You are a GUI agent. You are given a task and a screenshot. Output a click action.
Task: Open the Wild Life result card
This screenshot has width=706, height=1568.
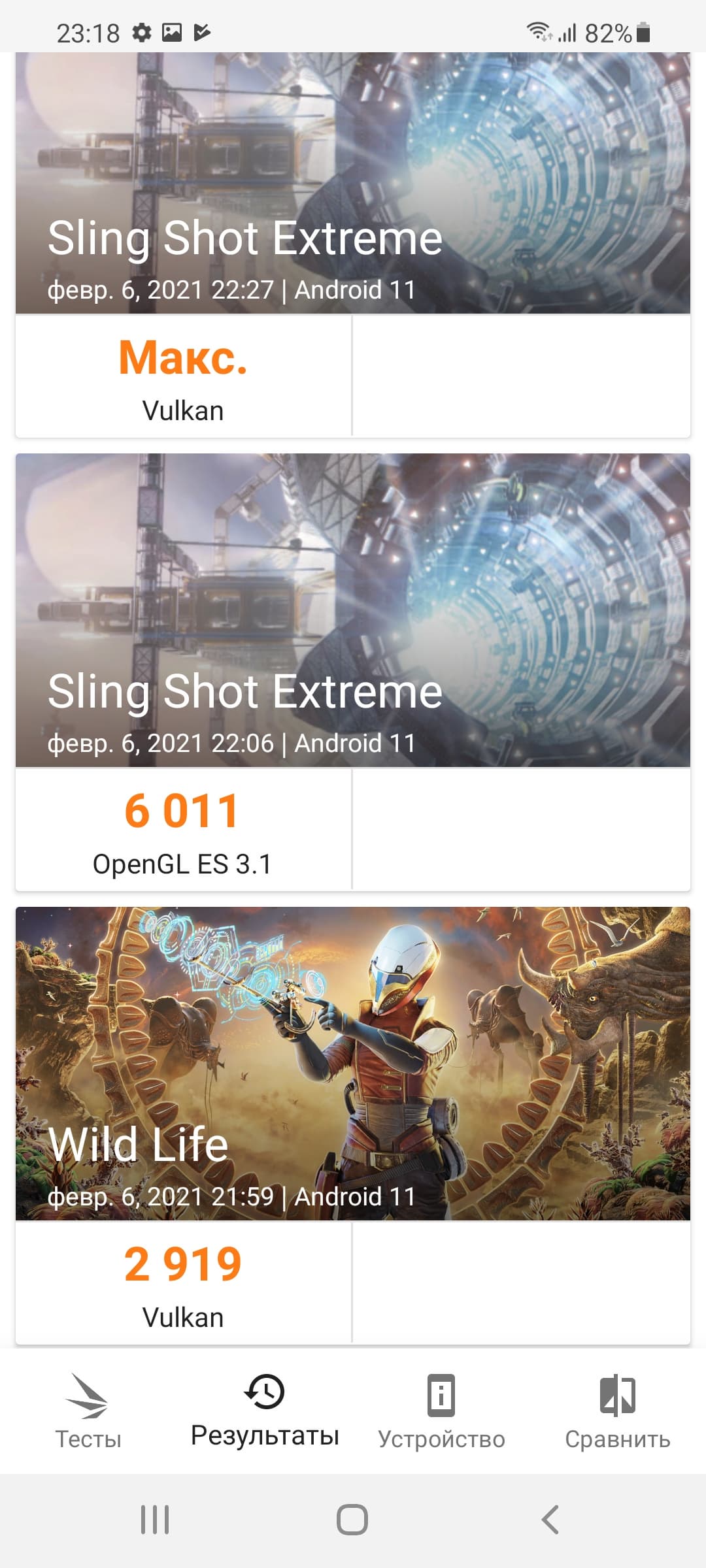353,1125
